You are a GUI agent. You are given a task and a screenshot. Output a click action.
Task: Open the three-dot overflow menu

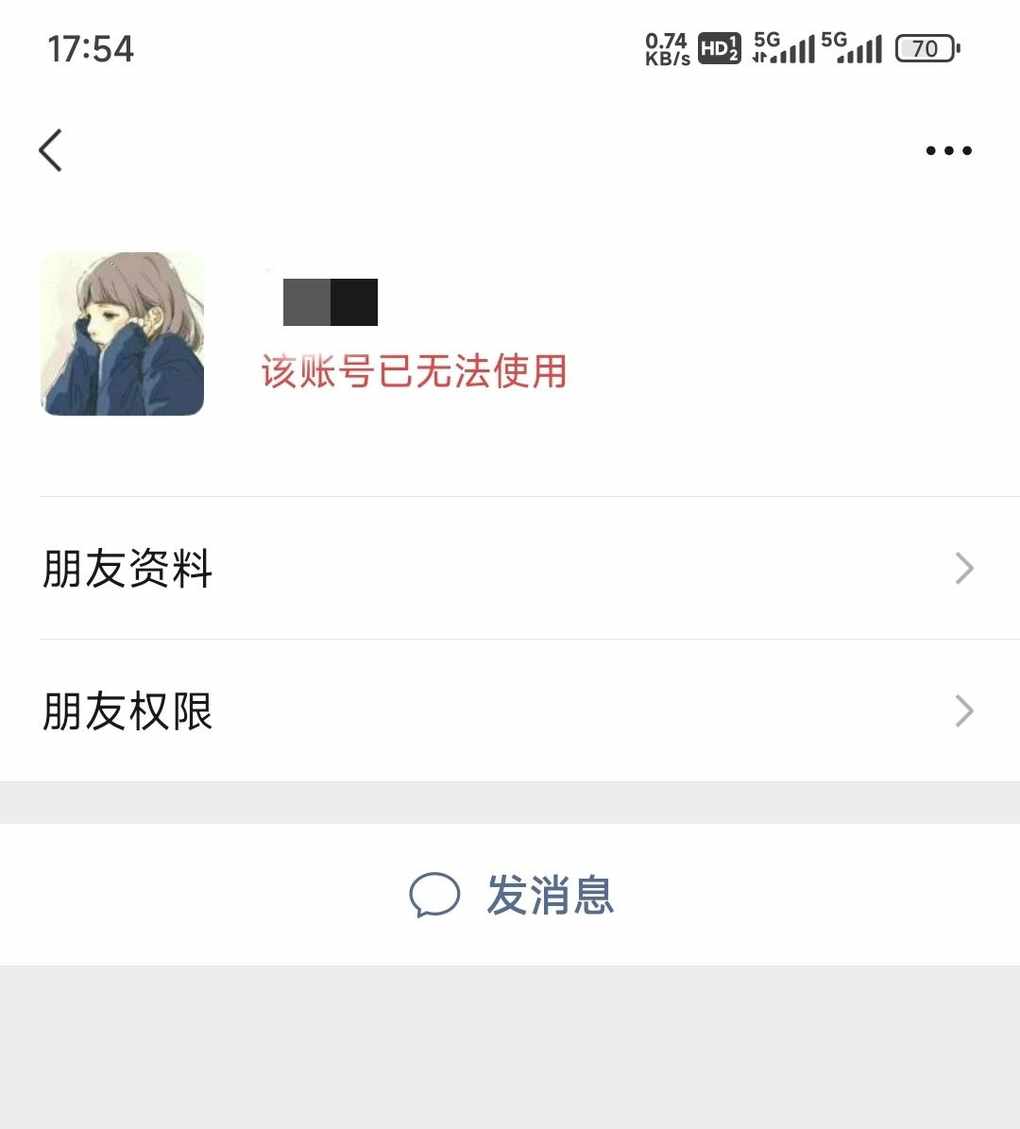[x=948, y=151]
